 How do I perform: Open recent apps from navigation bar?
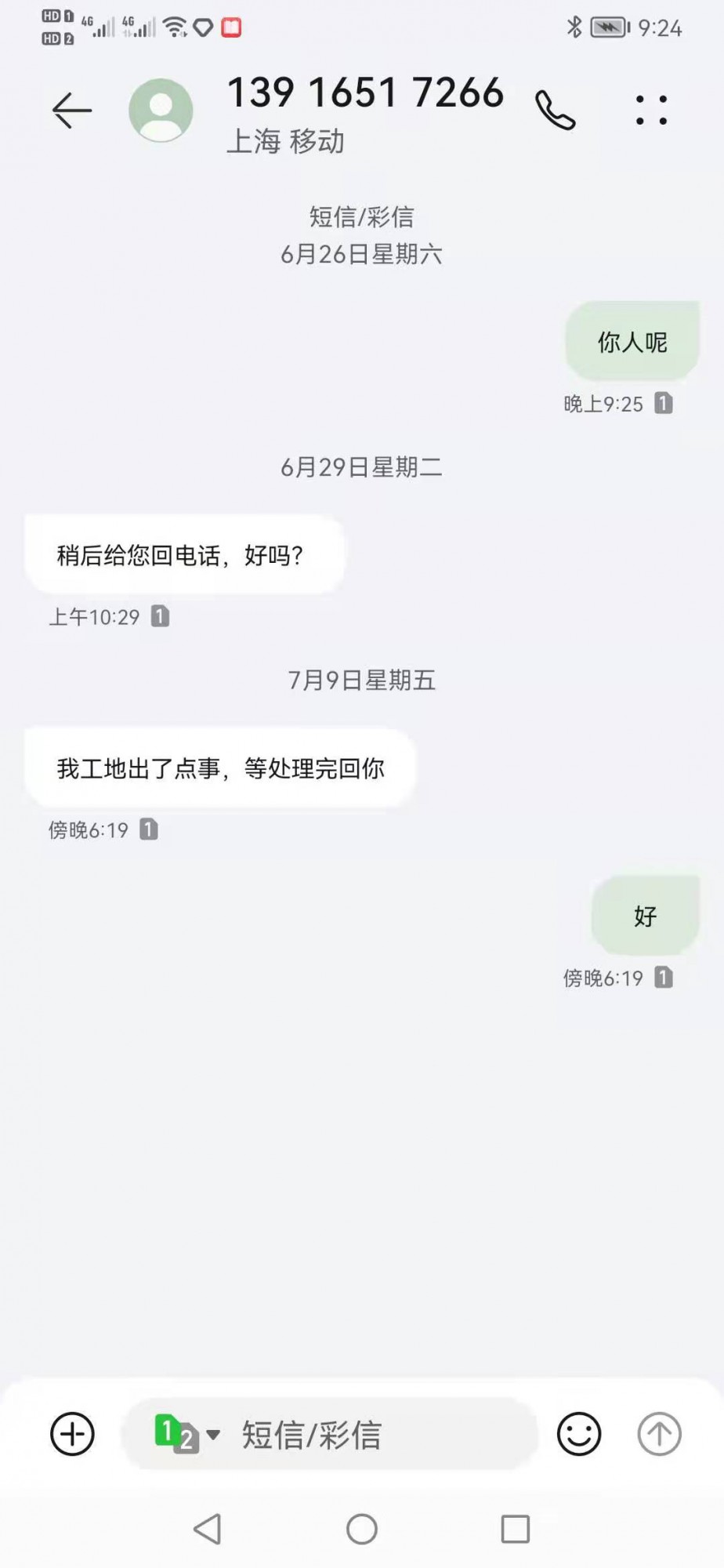coord(515,1528)
